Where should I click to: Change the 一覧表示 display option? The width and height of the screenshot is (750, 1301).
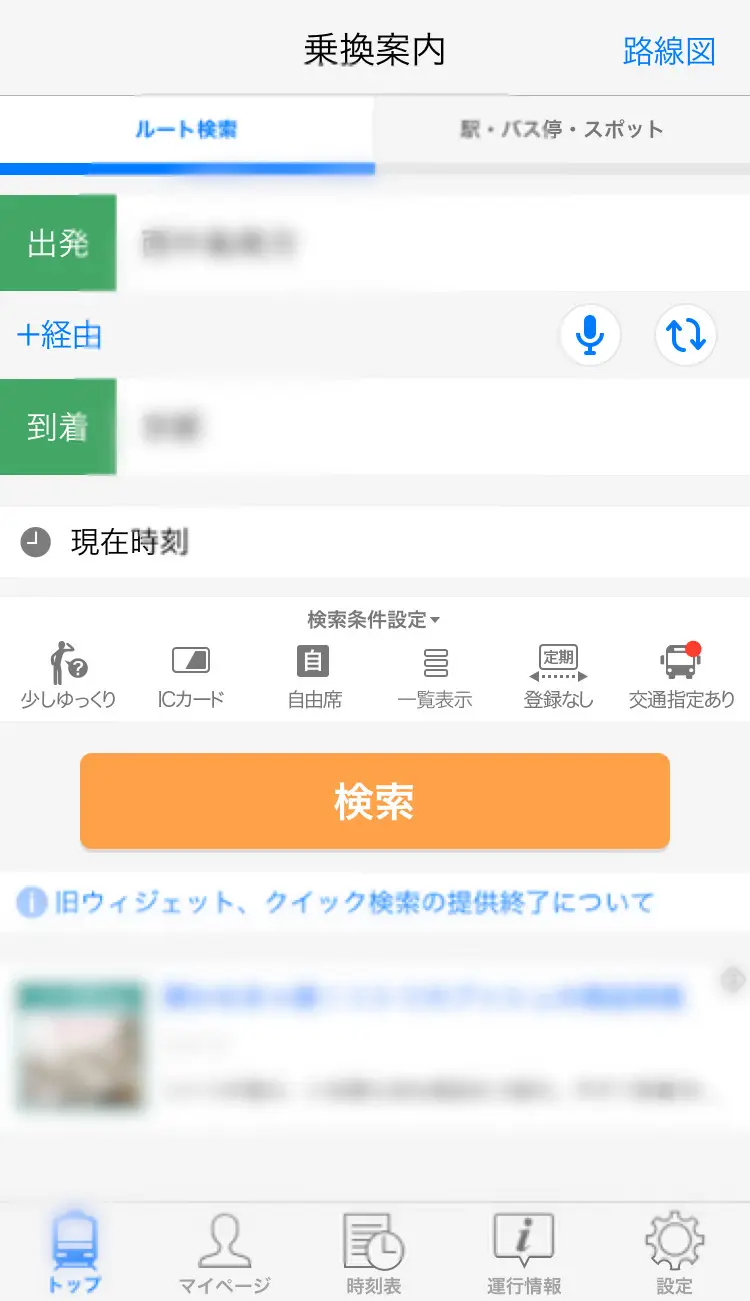tap(435, 676)
